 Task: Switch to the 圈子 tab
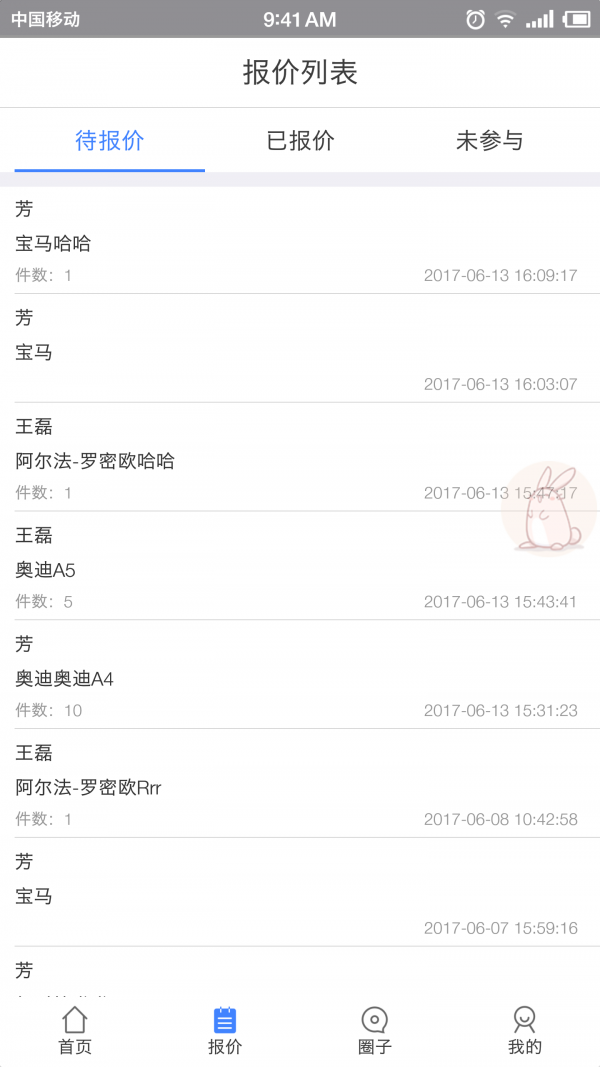(x=375, y=1031)
